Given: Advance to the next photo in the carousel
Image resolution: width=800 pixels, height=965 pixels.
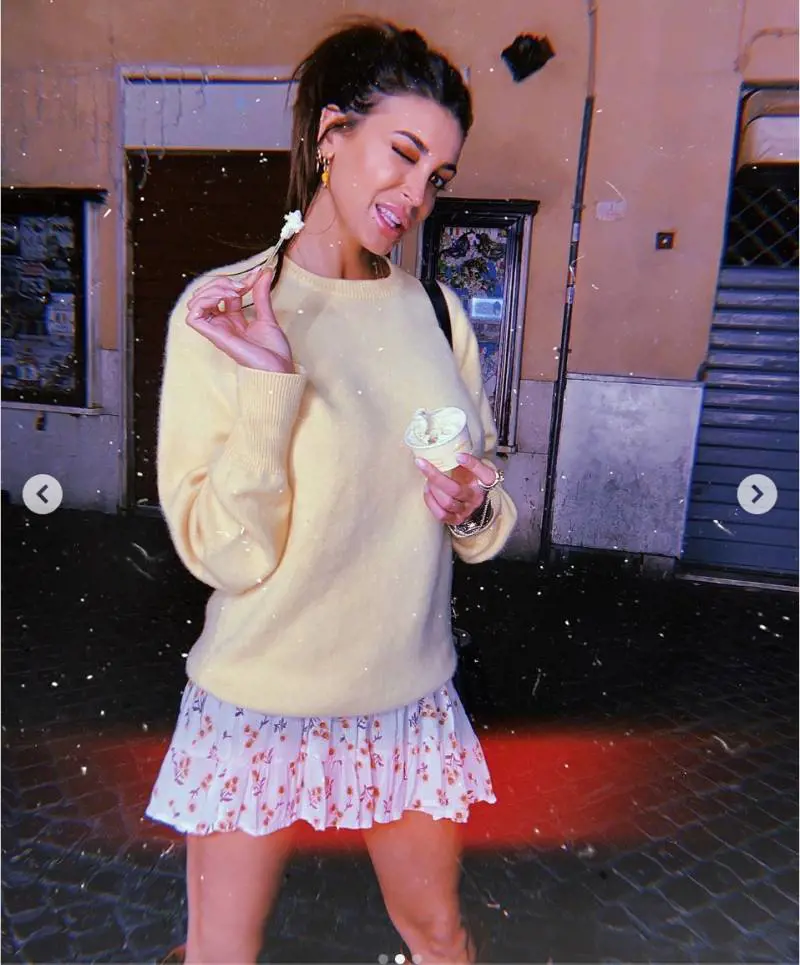Looking at the screenshot, I should point(756,494).
